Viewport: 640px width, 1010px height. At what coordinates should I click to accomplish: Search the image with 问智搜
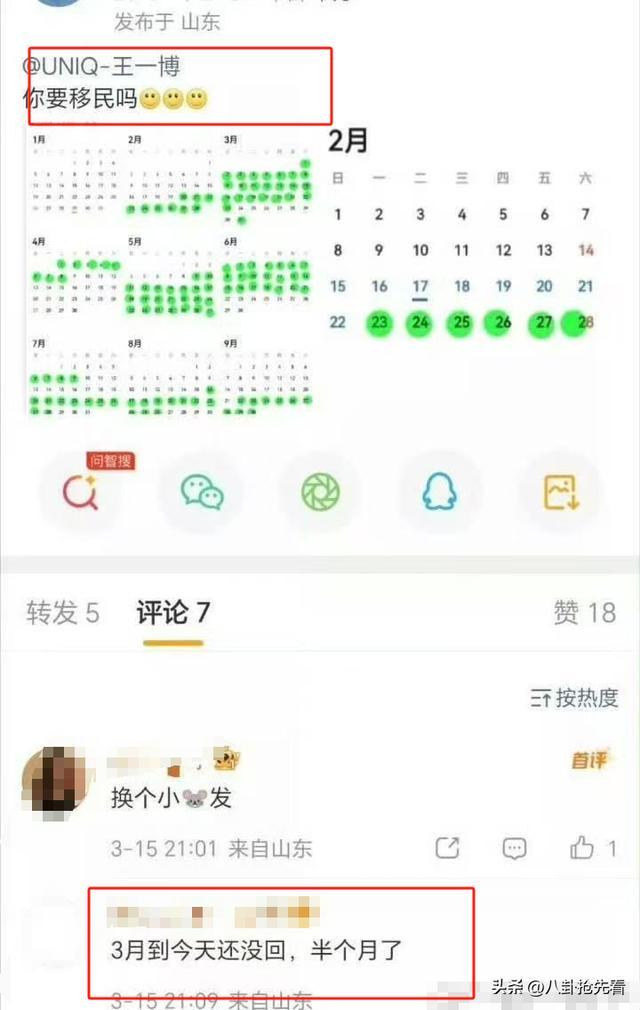[x=78, y=491]
